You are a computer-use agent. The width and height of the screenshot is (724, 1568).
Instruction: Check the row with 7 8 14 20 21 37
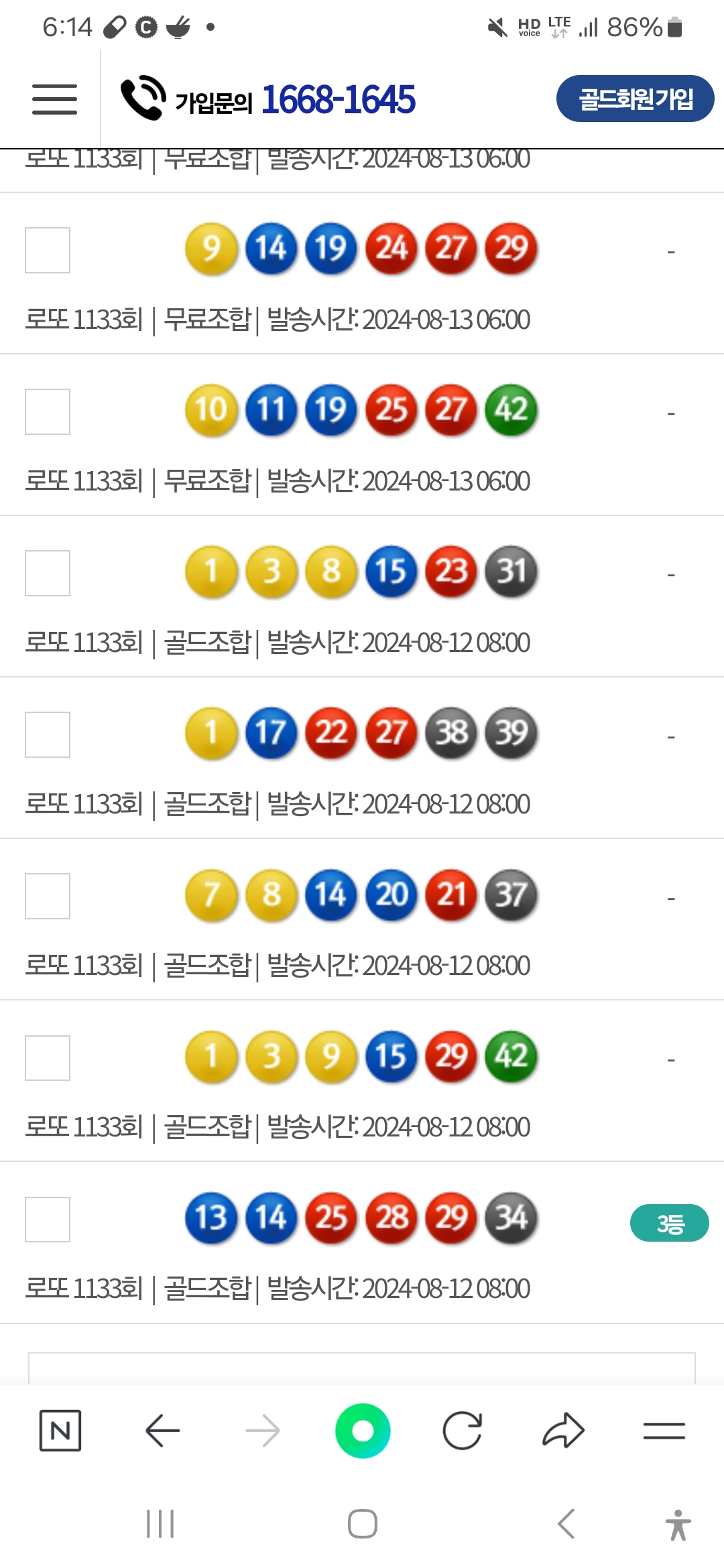coord(48,897)
